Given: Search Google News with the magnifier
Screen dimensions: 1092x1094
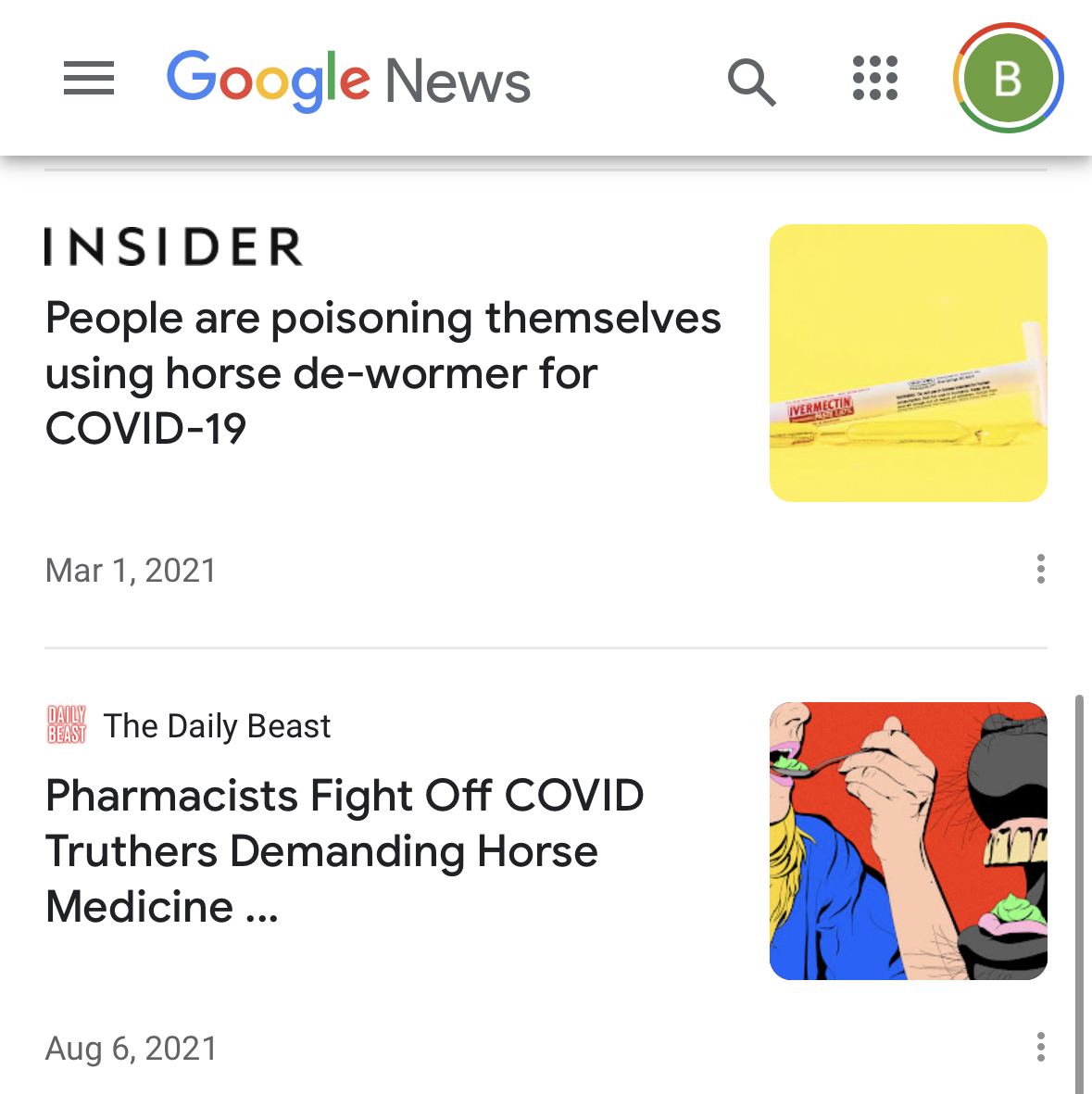Looking at the screenshot, I should click(x=750, y=82).
